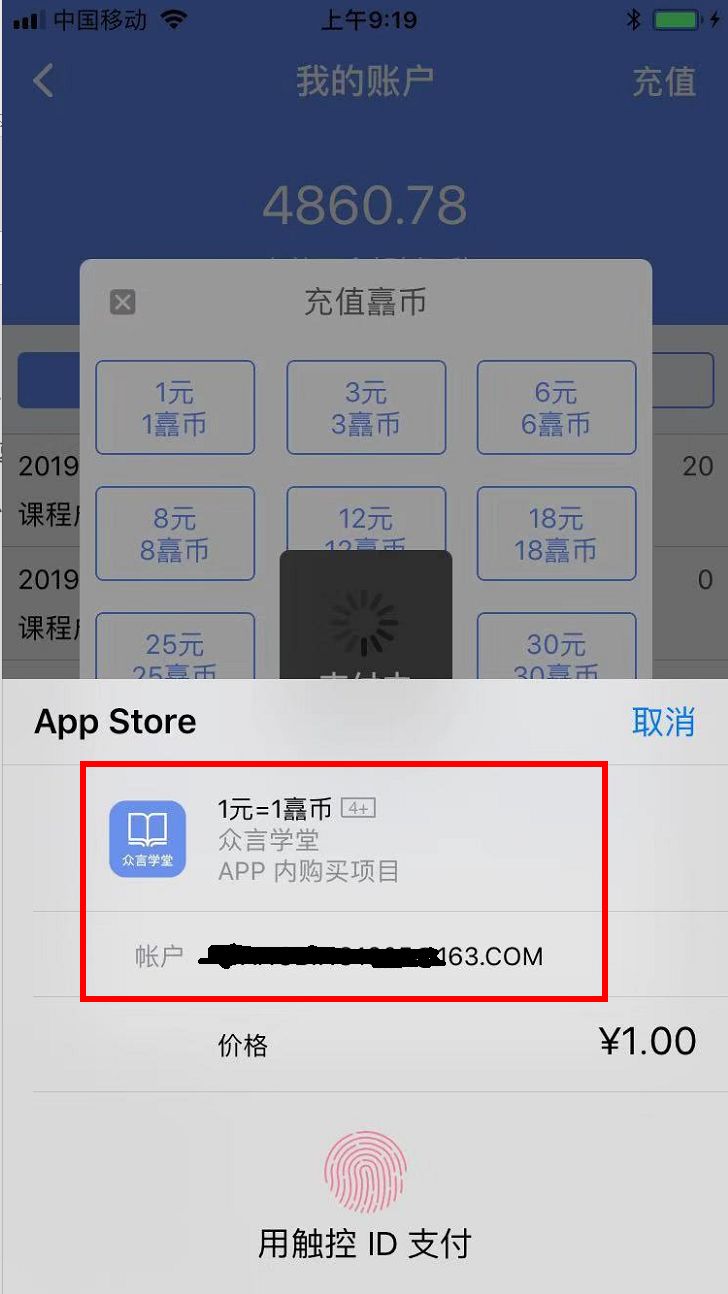This screenshot has width=728, height=1294.
Task: Select the 30元 recharge package
Action: [x=556, y=646]
